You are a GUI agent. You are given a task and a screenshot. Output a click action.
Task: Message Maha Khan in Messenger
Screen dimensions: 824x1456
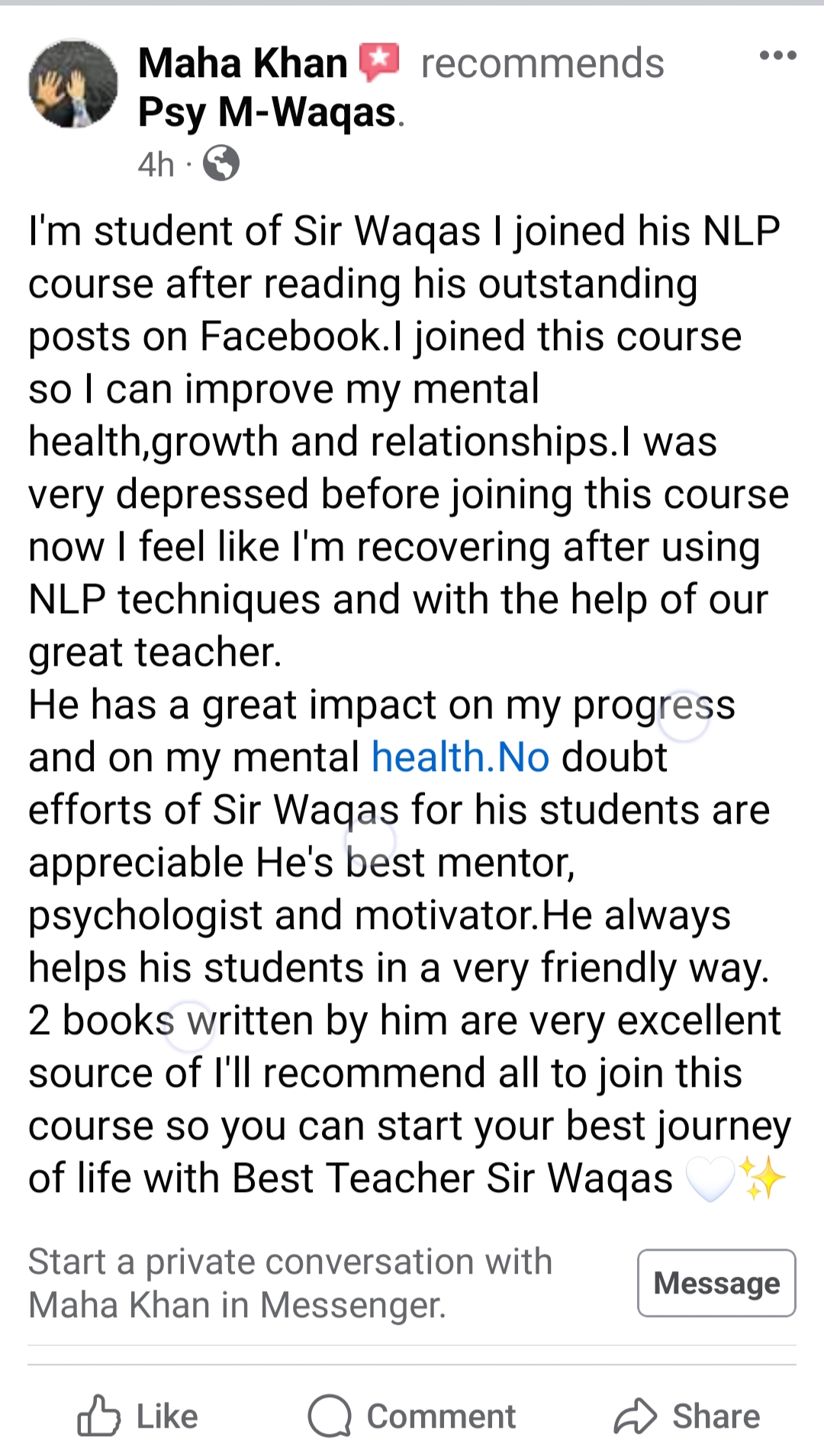coord(716,1283)
